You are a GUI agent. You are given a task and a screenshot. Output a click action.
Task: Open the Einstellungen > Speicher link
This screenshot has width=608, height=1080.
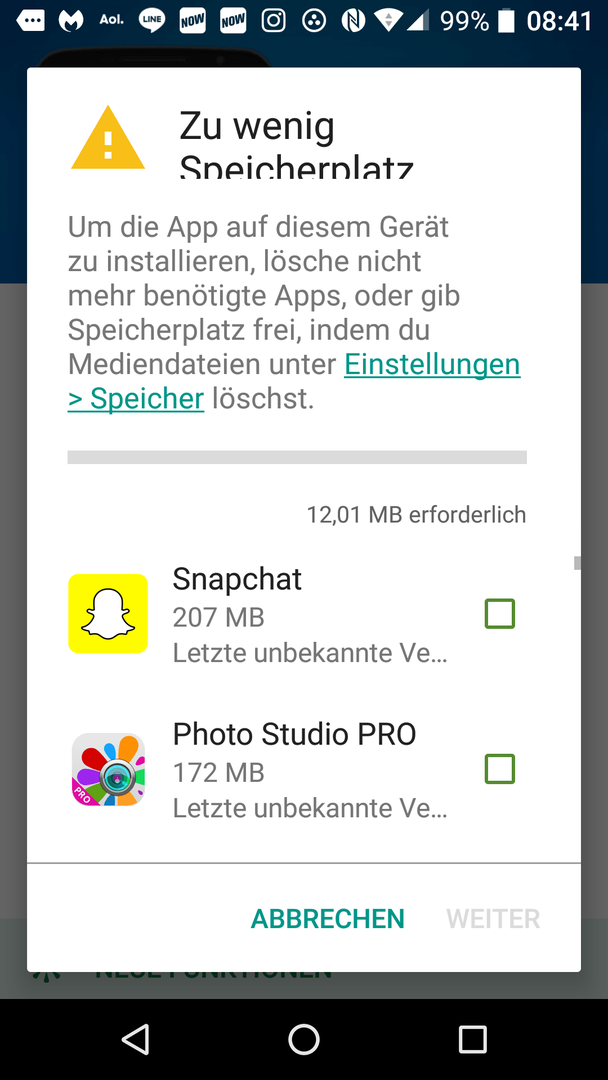tap(294, 381)
